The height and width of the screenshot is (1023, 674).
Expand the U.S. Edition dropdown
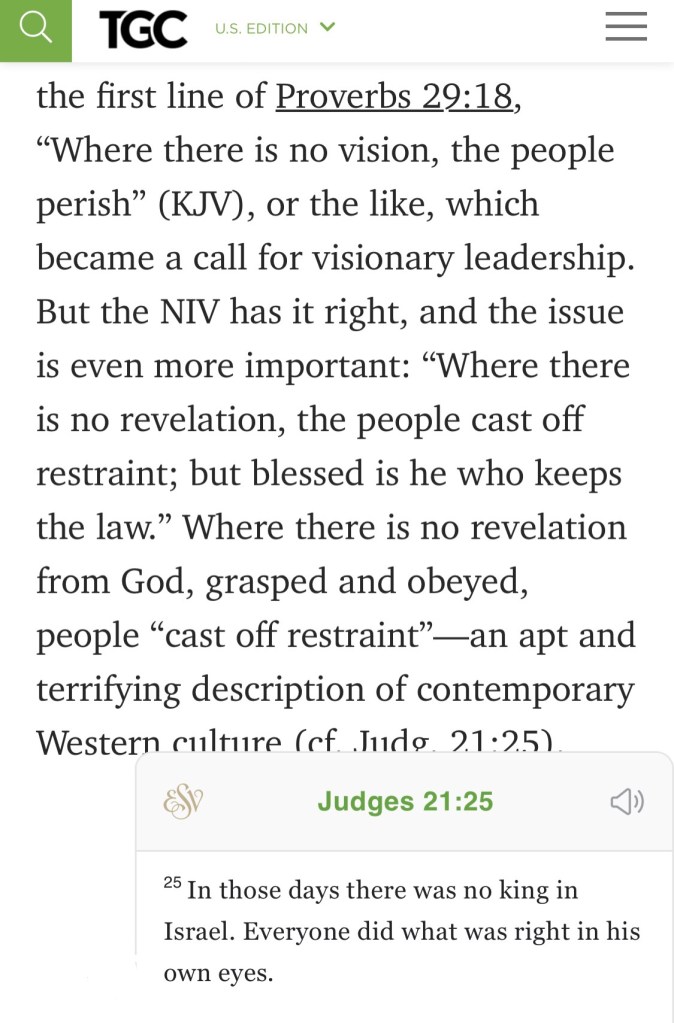point(273,28)
